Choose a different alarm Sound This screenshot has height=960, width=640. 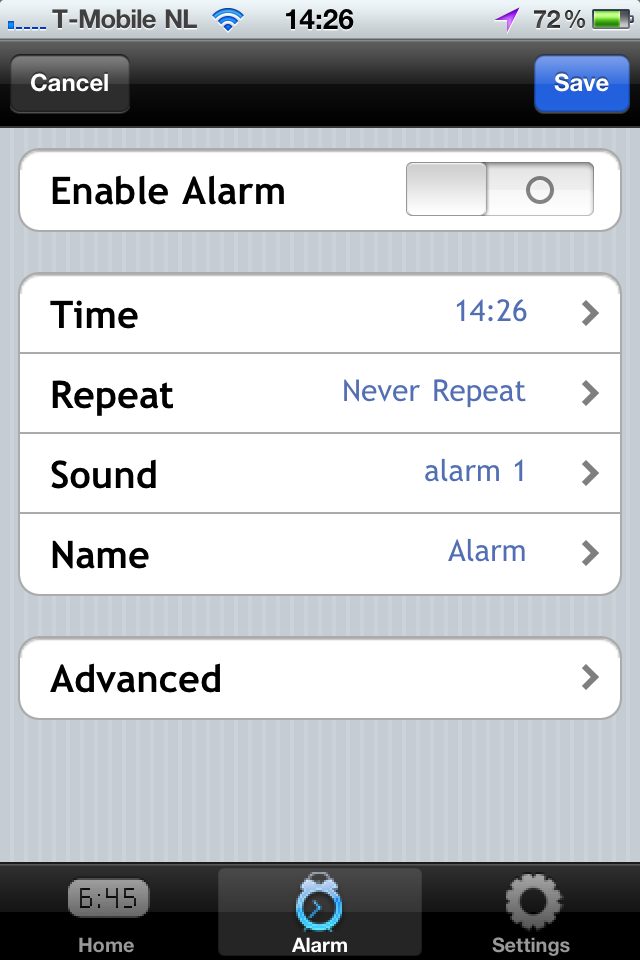click(x=320, y=473)
